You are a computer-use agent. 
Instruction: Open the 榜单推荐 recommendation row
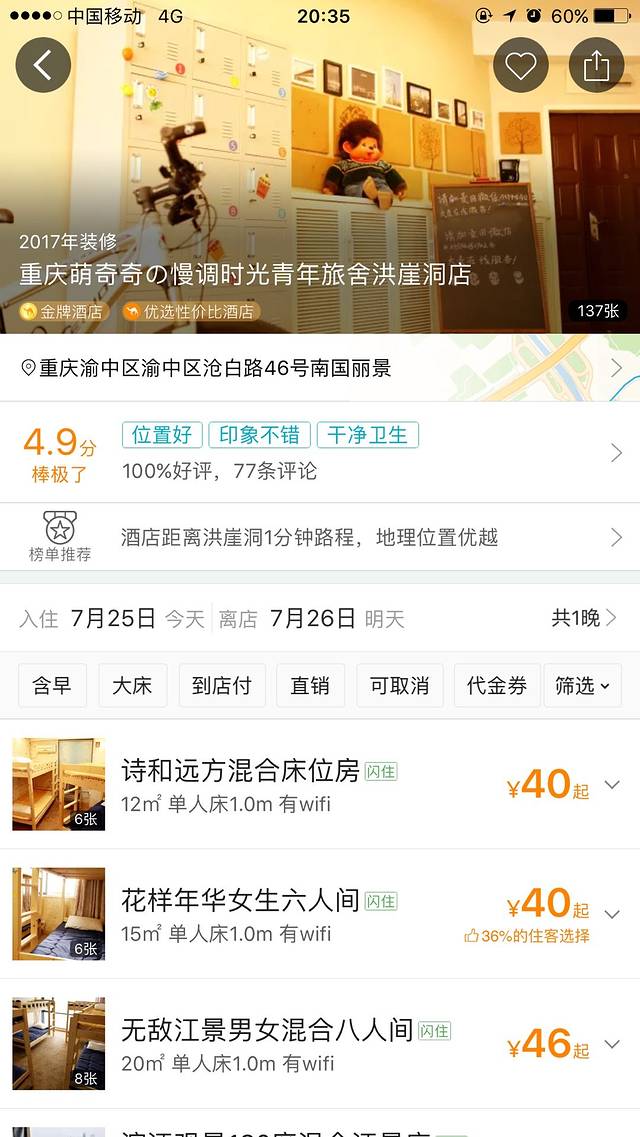(320, 538)
